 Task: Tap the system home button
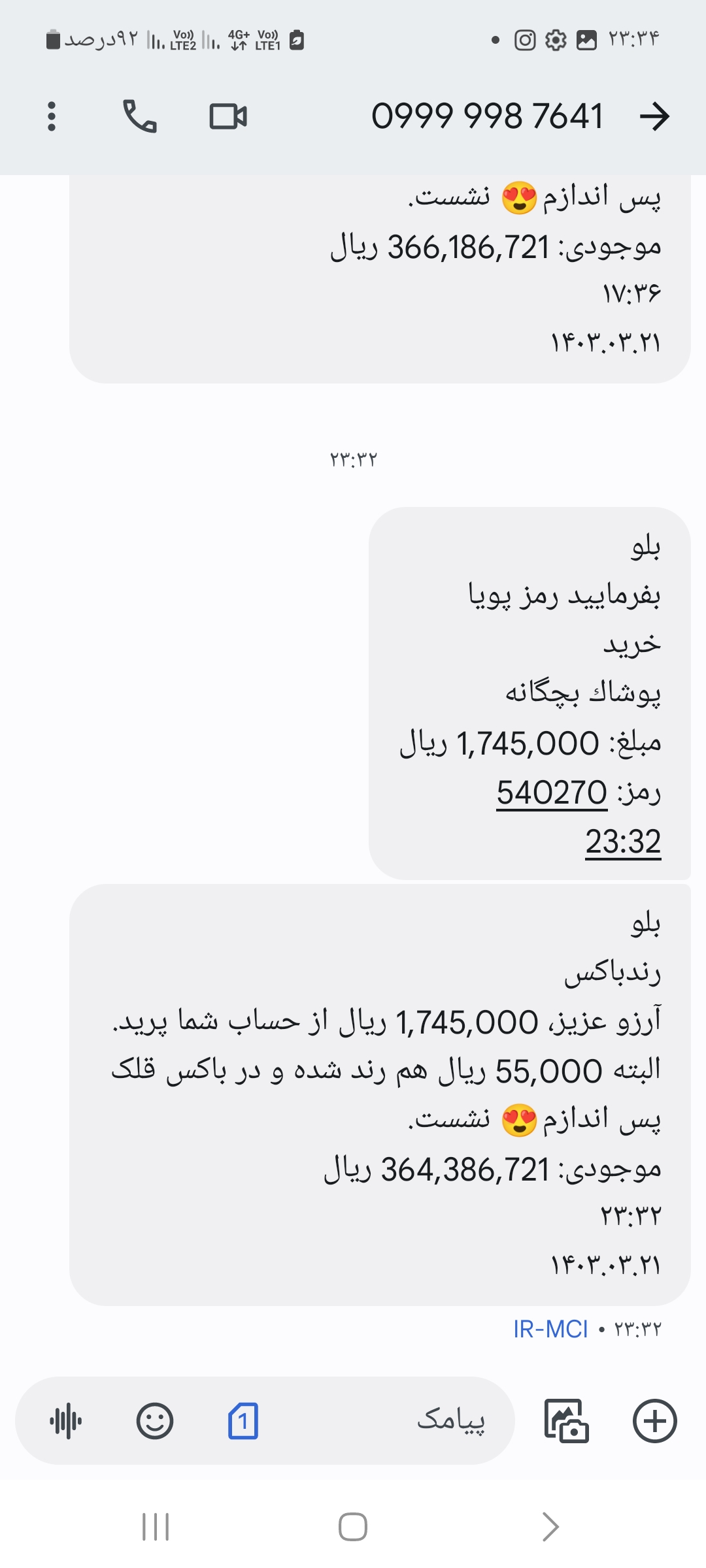point(353,1527)
